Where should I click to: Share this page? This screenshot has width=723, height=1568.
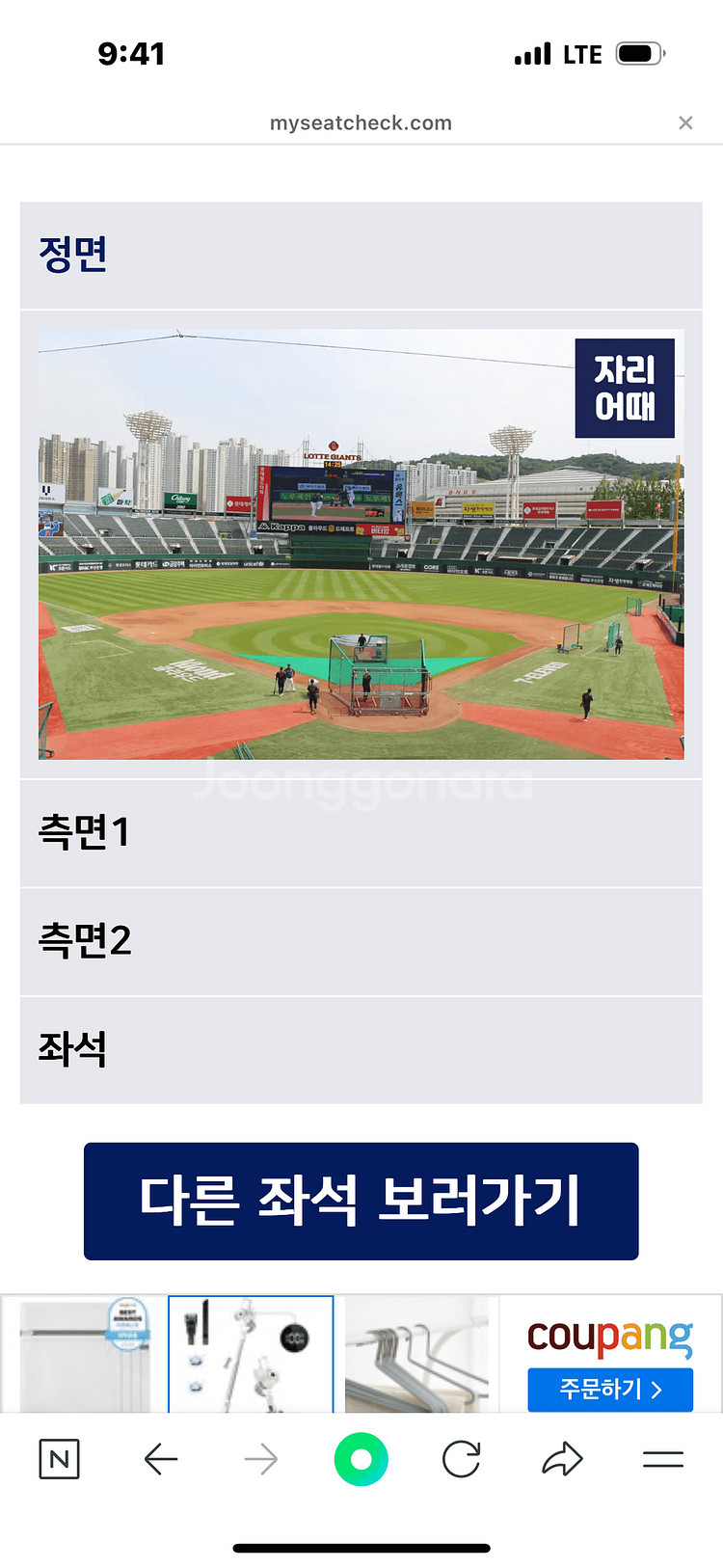(562, 1459)
